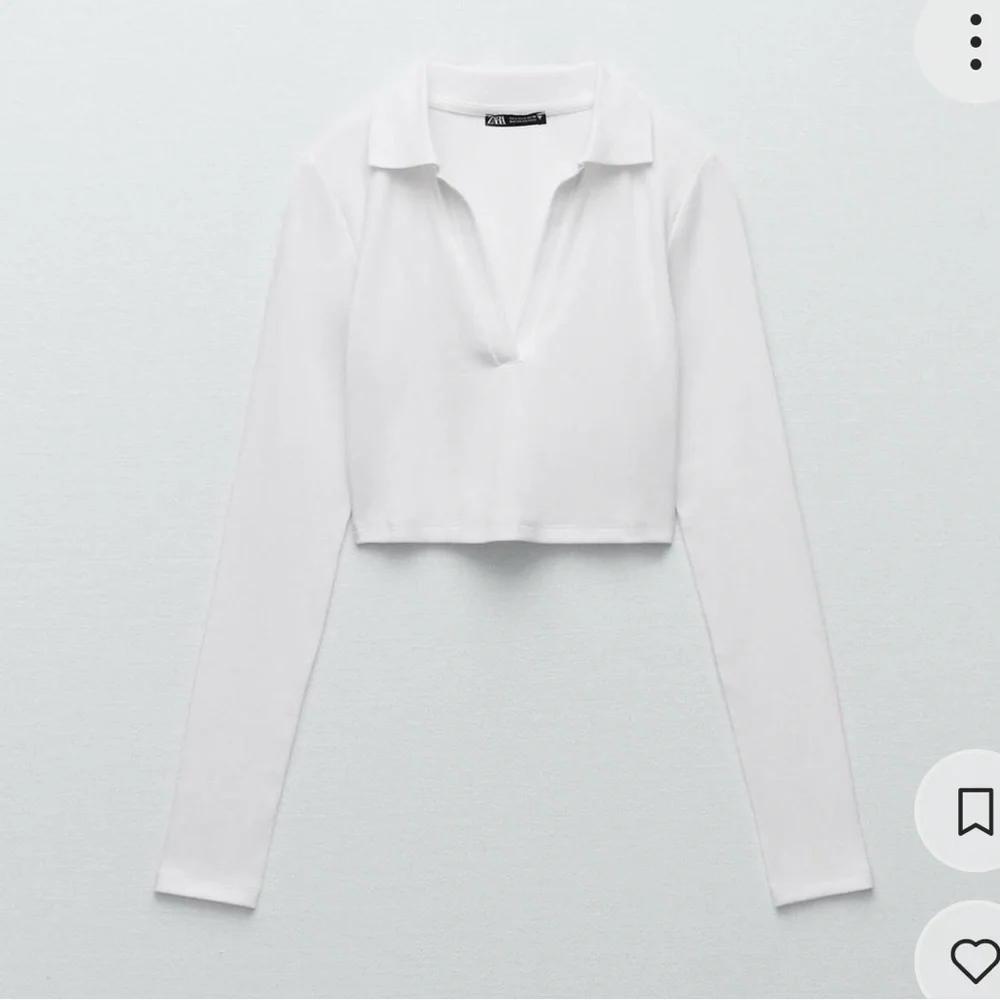Bookmark this white polo top
Screen dimensions: 1000x1000
975,811
